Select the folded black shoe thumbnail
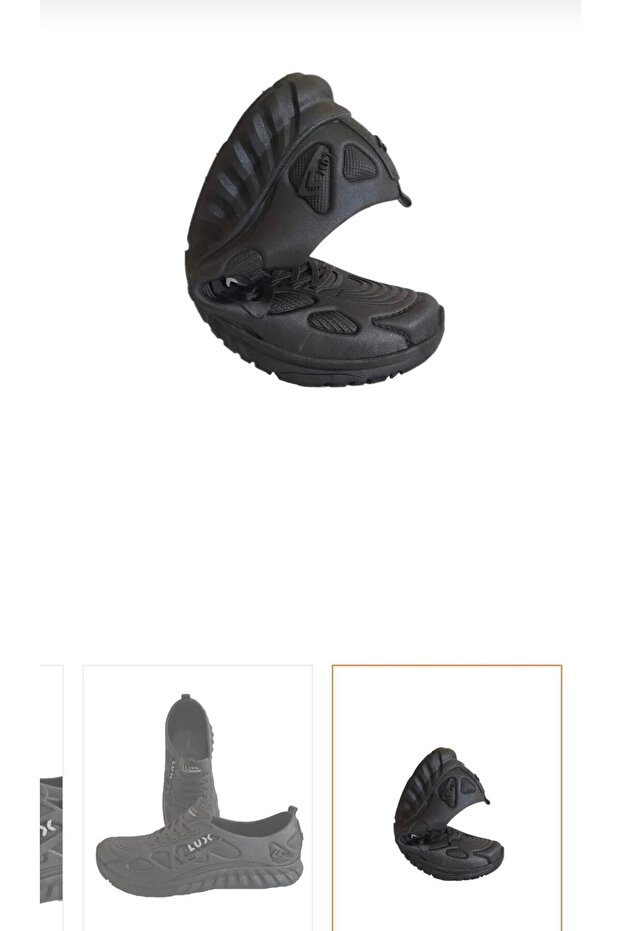The width and height of the screenshot is (621, 931). 447,797
